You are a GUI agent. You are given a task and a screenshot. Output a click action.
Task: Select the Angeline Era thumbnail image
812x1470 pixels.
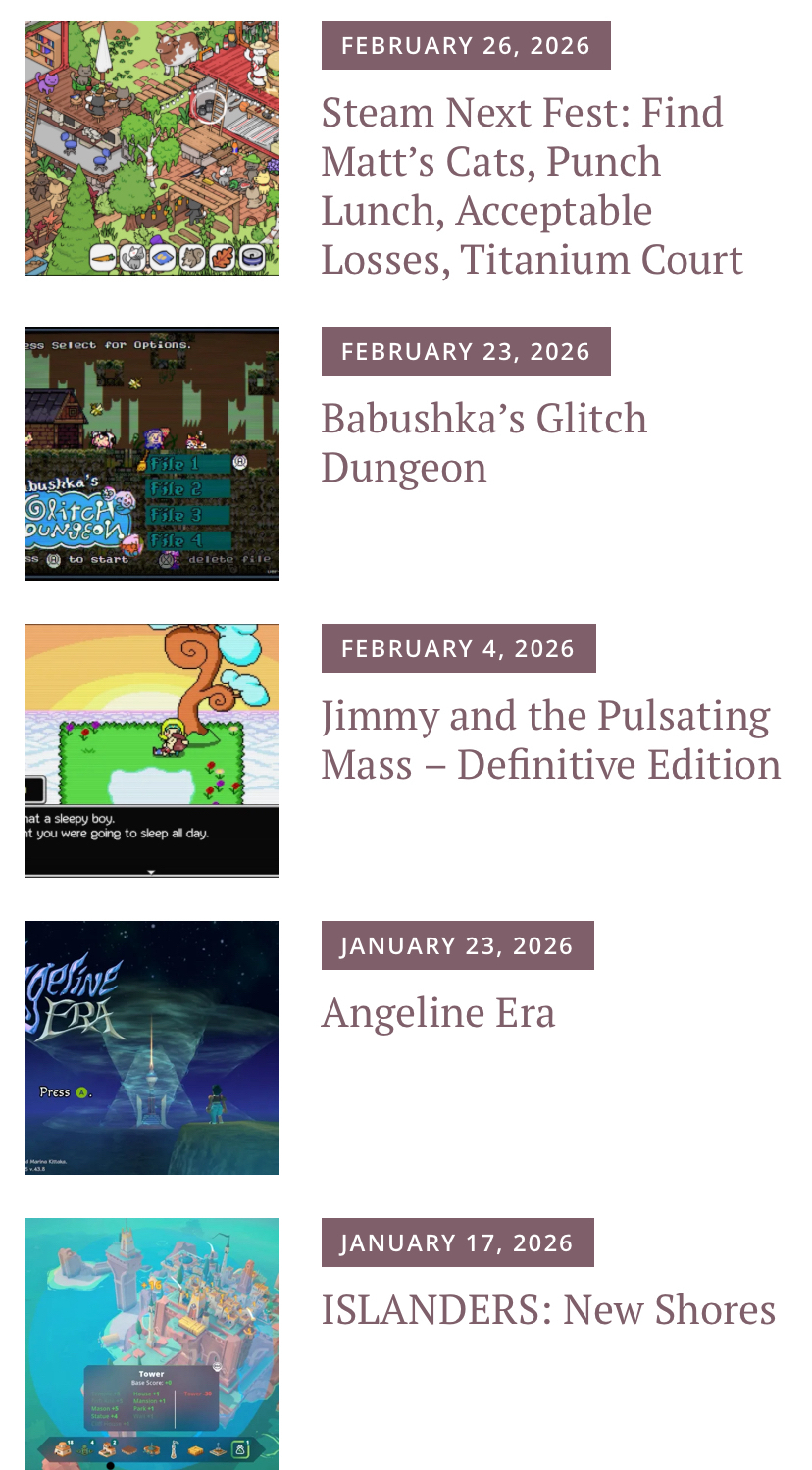point(151,1047)
